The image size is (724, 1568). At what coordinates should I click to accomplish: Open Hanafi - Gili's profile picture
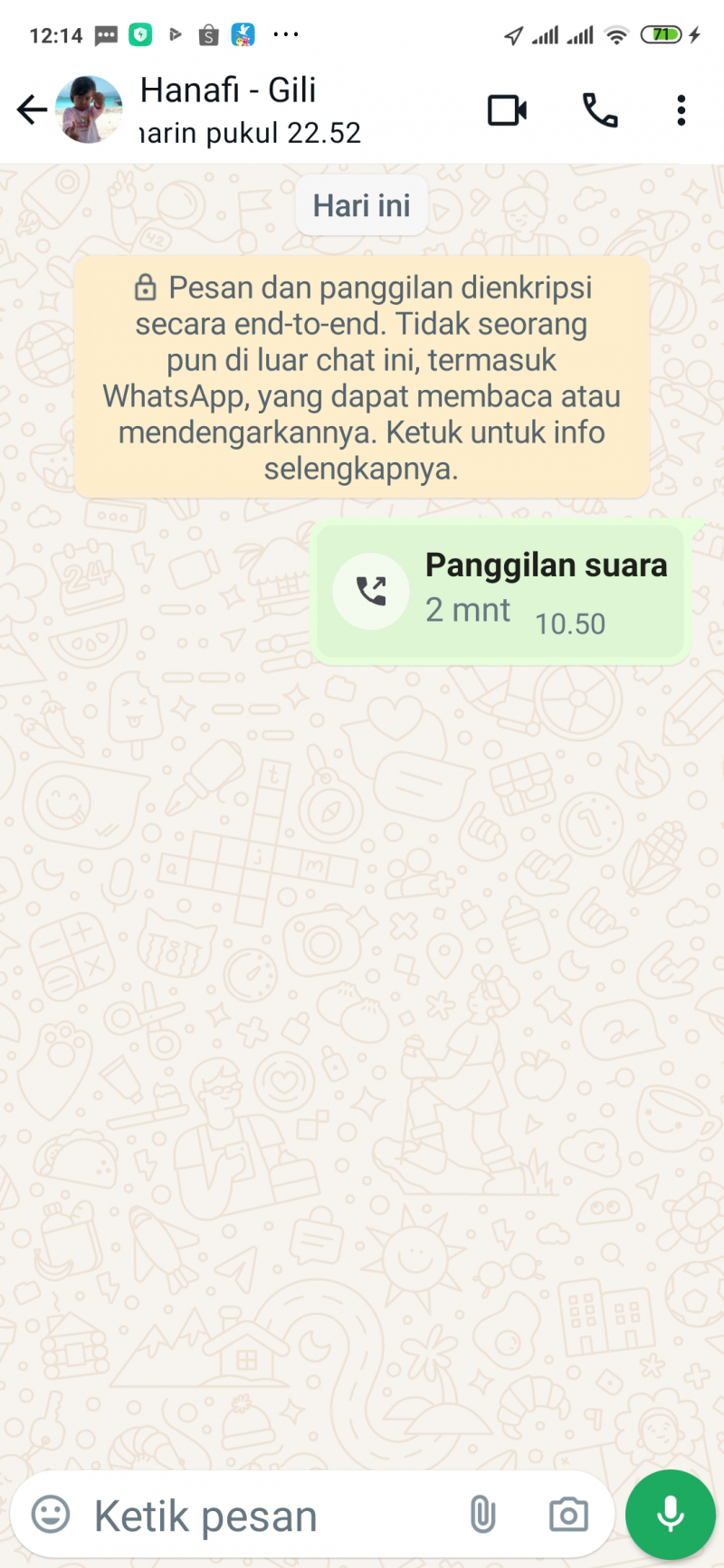click(89, 110)
